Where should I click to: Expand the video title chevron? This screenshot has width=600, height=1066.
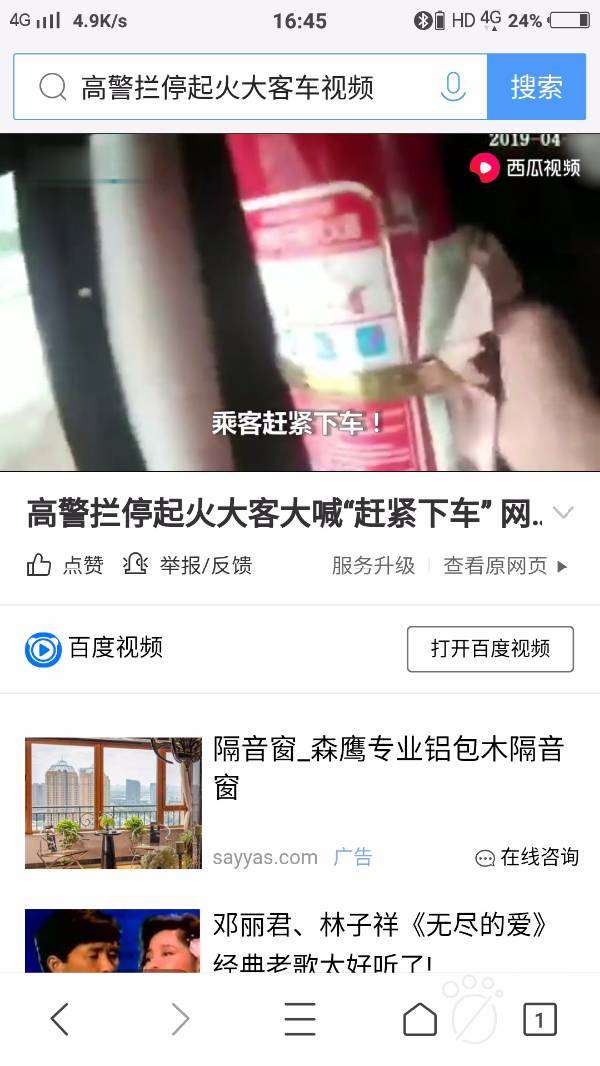coord(563,513)
